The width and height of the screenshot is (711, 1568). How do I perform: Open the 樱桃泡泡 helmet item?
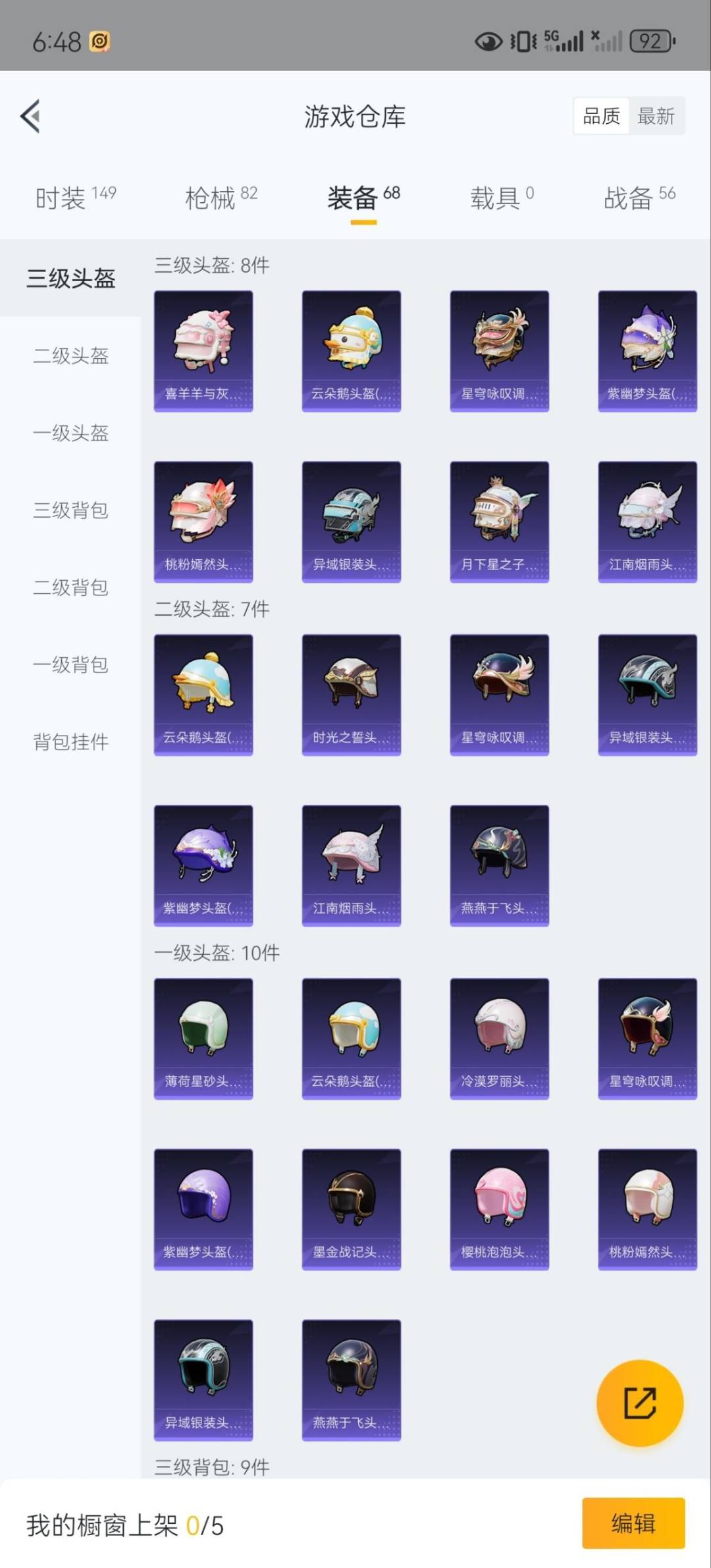click(499, 1209)
